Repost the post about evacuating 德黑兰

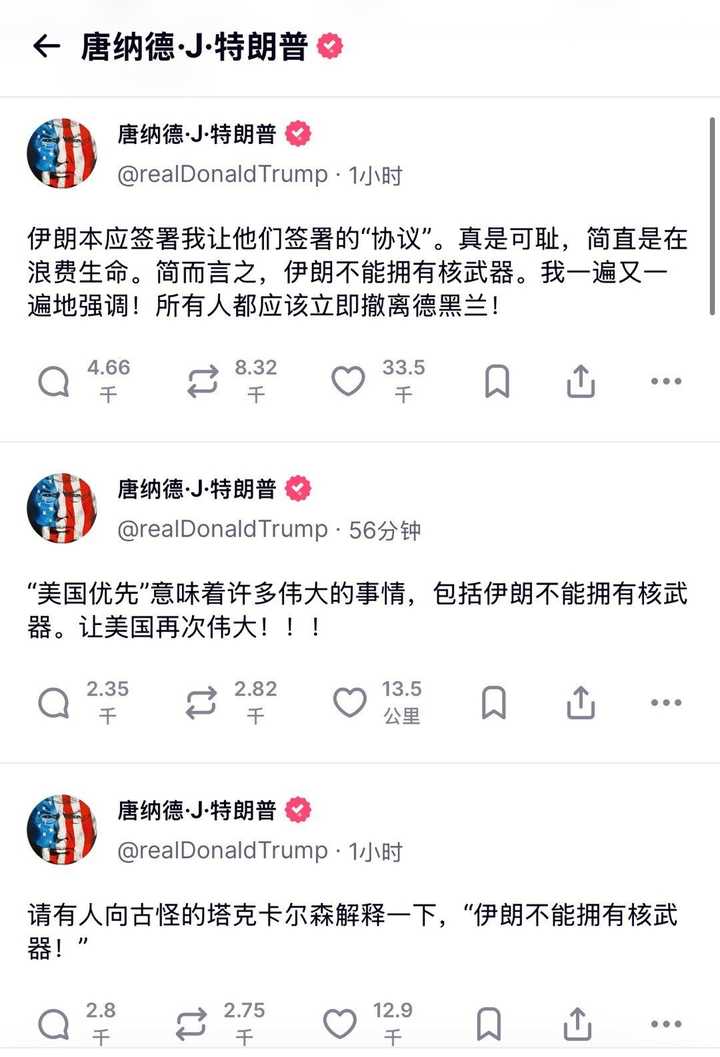pyautogui.click(x=201, y=382)
